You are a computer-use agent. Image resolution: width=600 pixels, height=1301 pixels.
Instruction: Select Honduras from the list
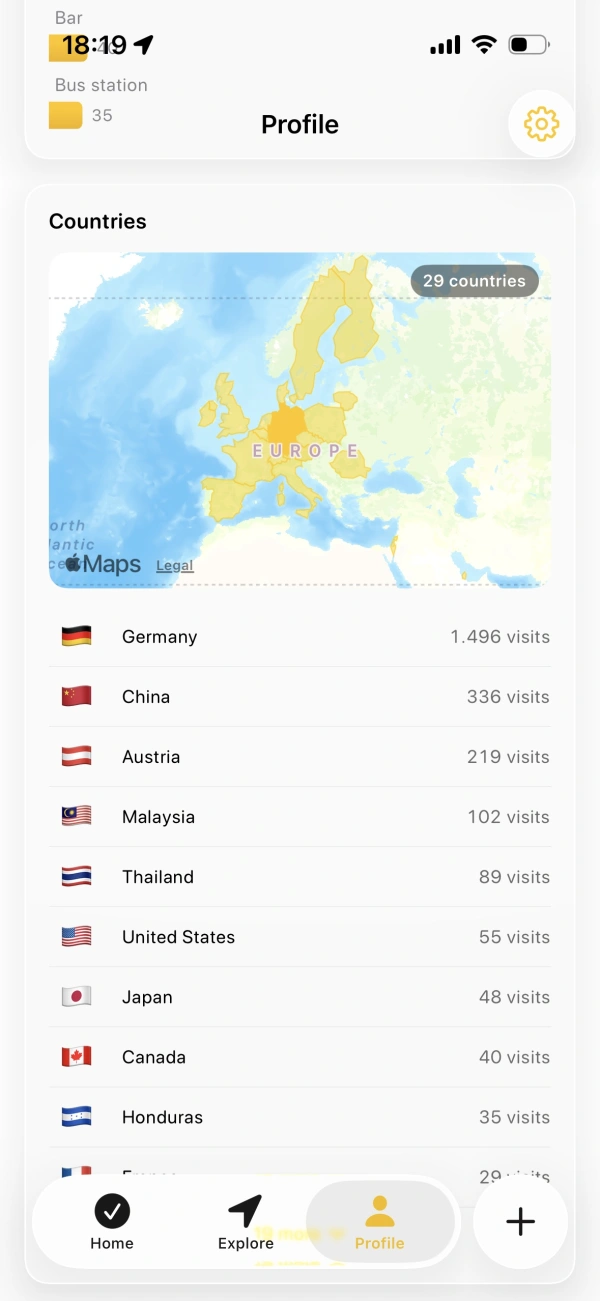point(300,1117)
